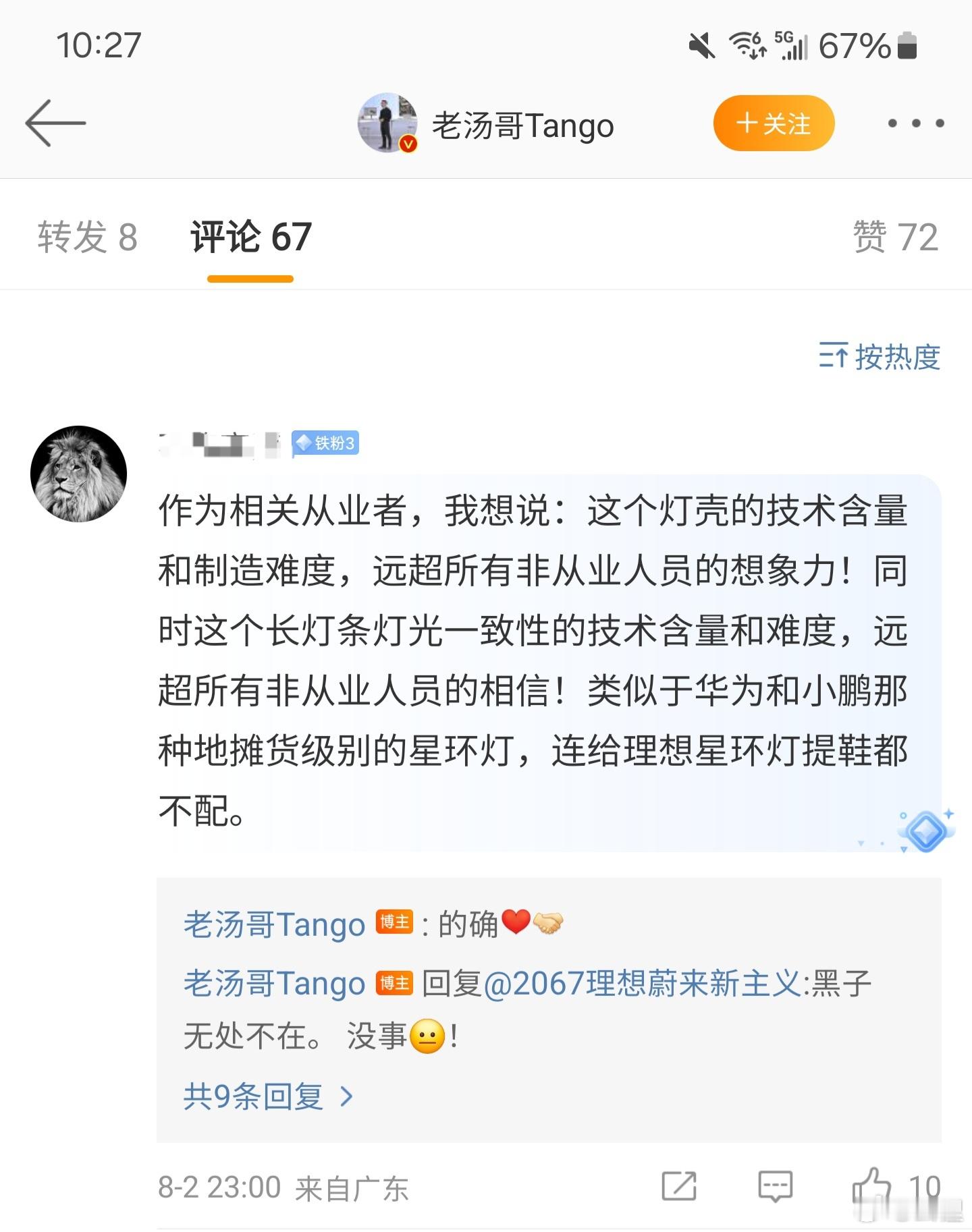Open 老汤哥Tango's avatar at the top
The height and width of the screenshot is (1232, 972).
tap(387, 123)
